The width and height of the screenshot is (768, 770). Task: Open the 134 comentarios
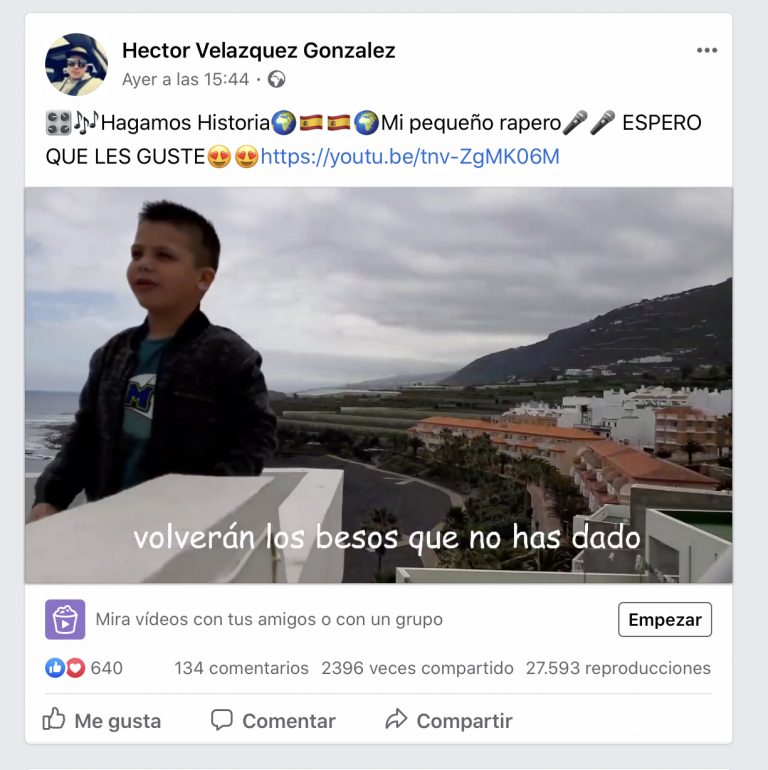241,668
